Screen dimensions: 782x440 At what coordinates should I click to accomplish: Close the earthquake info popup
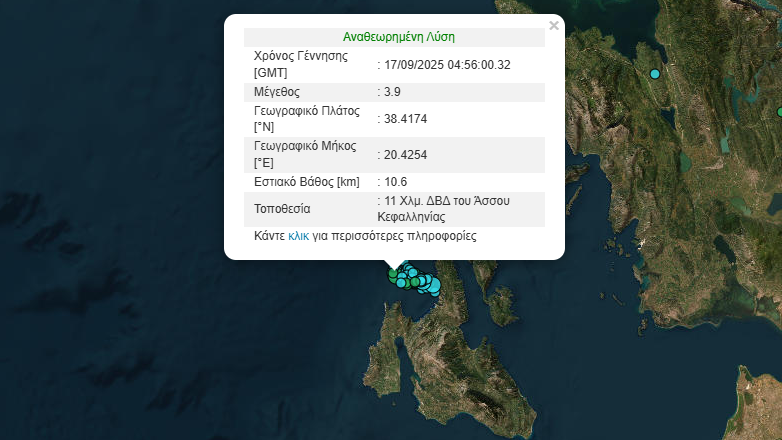[554, 26]
